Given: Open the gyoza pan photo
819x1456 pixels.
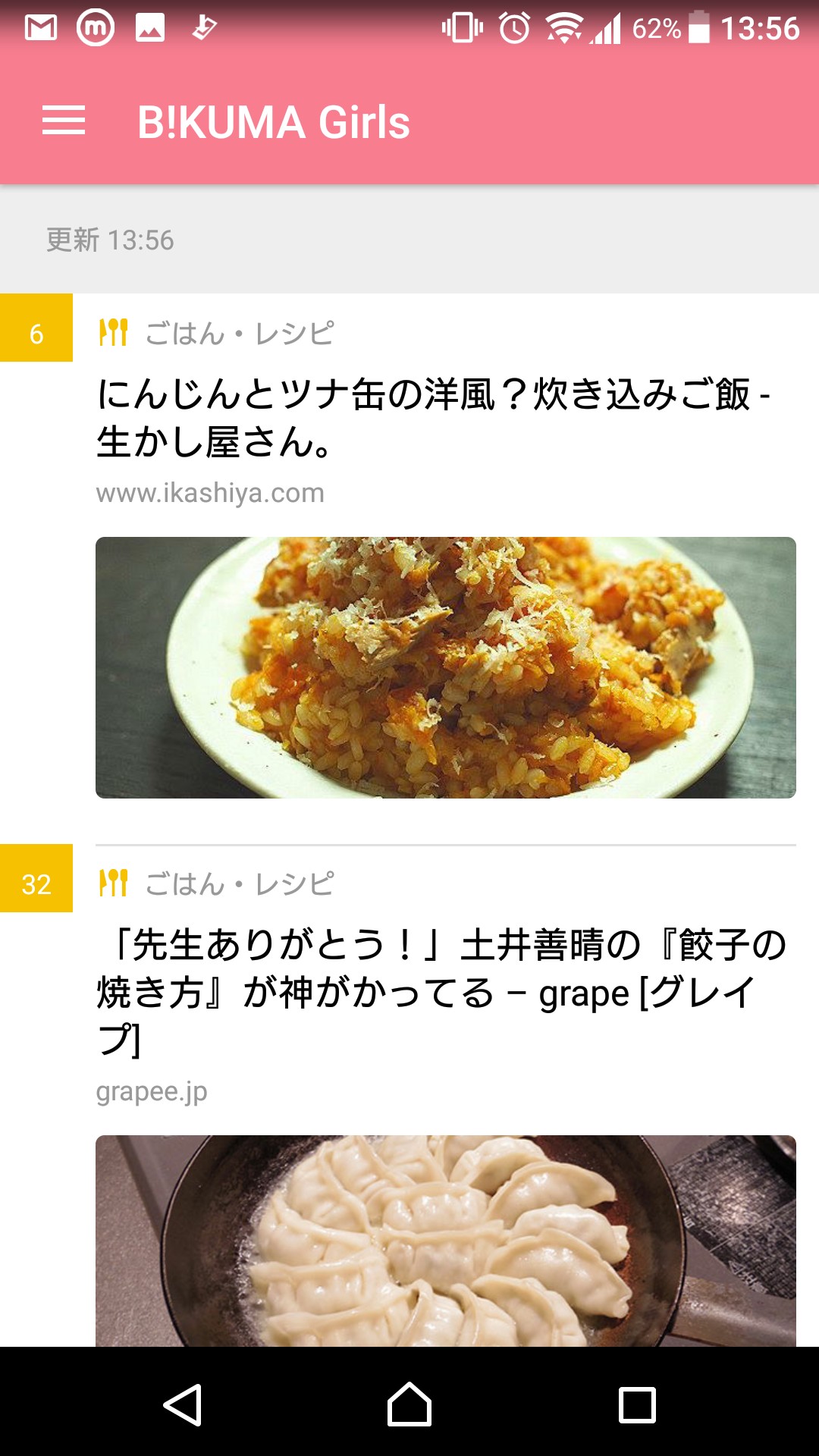Looking at the screenshot, I should click(x=445, y=1241).
